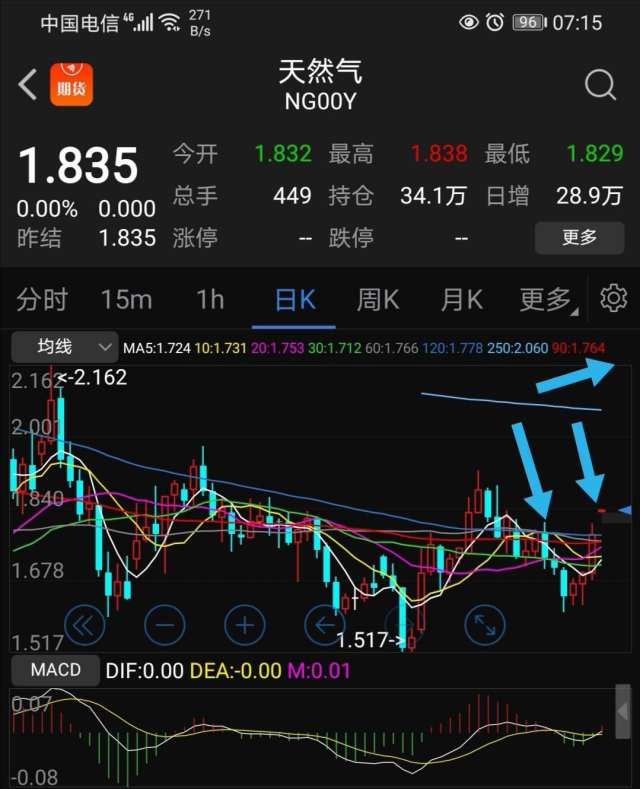
Task: Open chart settings gear icon
Action: tap(612, 298)
